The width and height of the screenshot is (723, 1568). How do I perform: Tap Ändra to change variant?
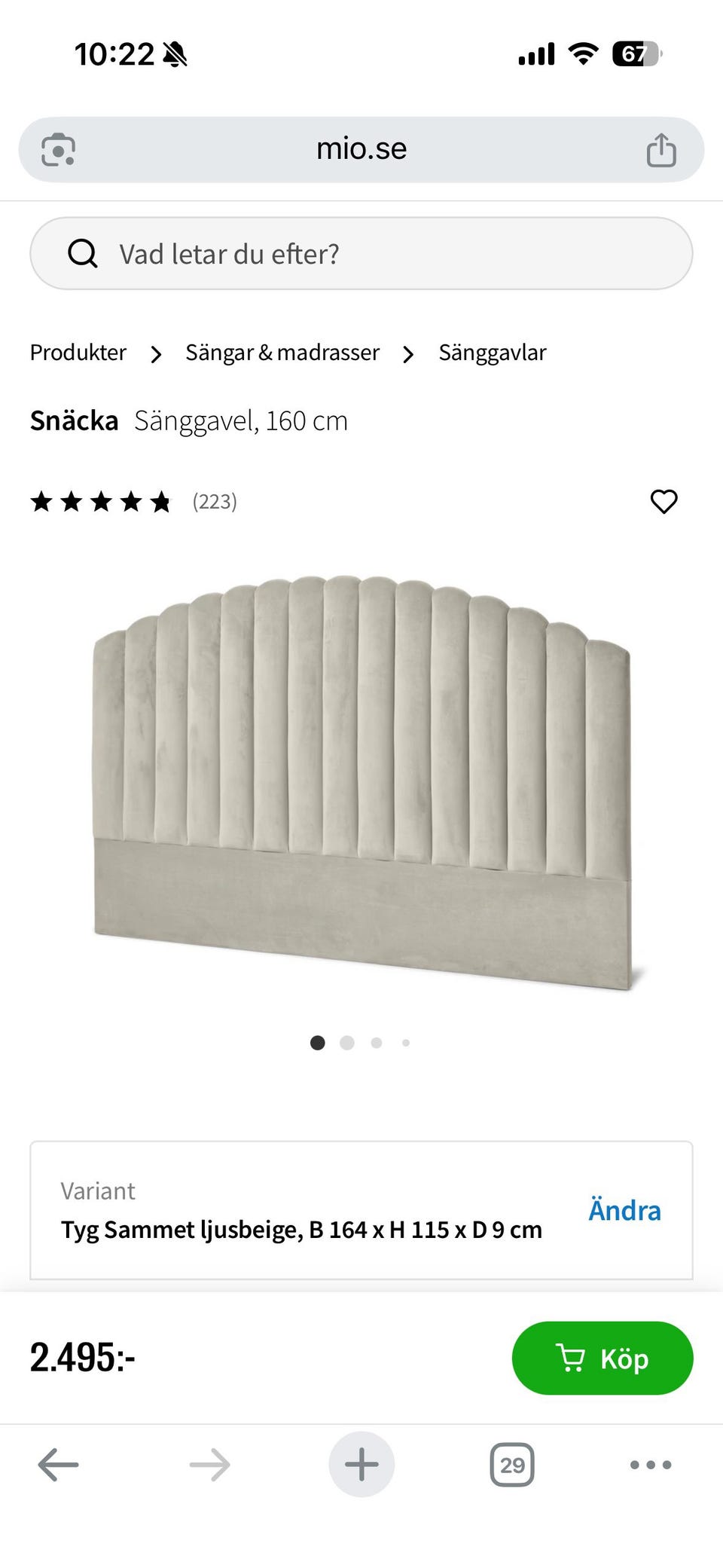pyautogui.click(x=624, y=1210)
